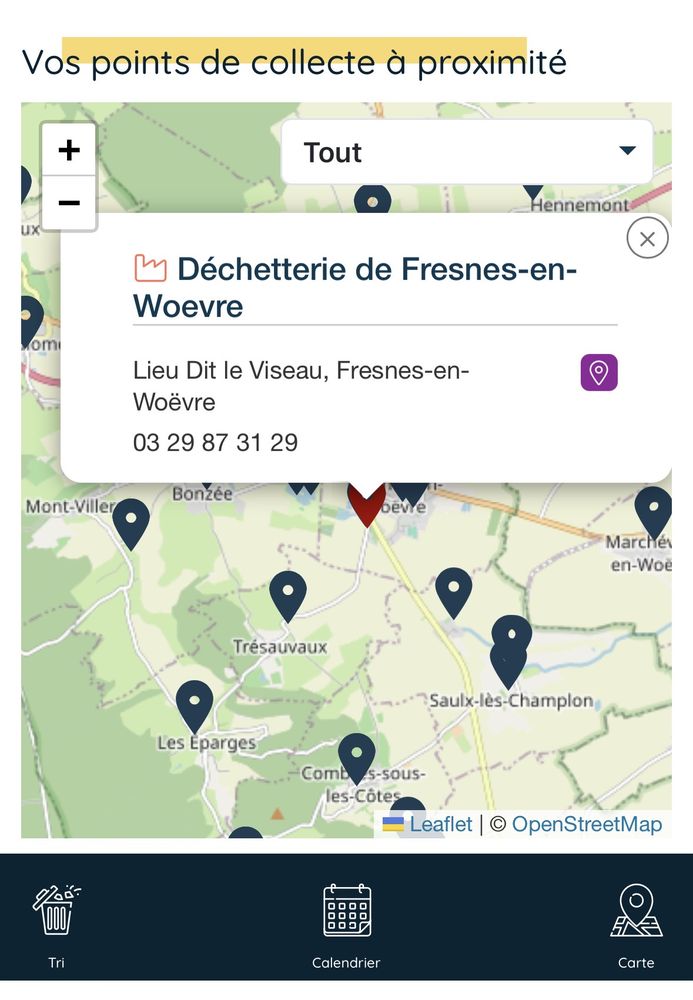Switch to the Carte tab
This screenshot has width=693, height=1000.
pos(636,926)
